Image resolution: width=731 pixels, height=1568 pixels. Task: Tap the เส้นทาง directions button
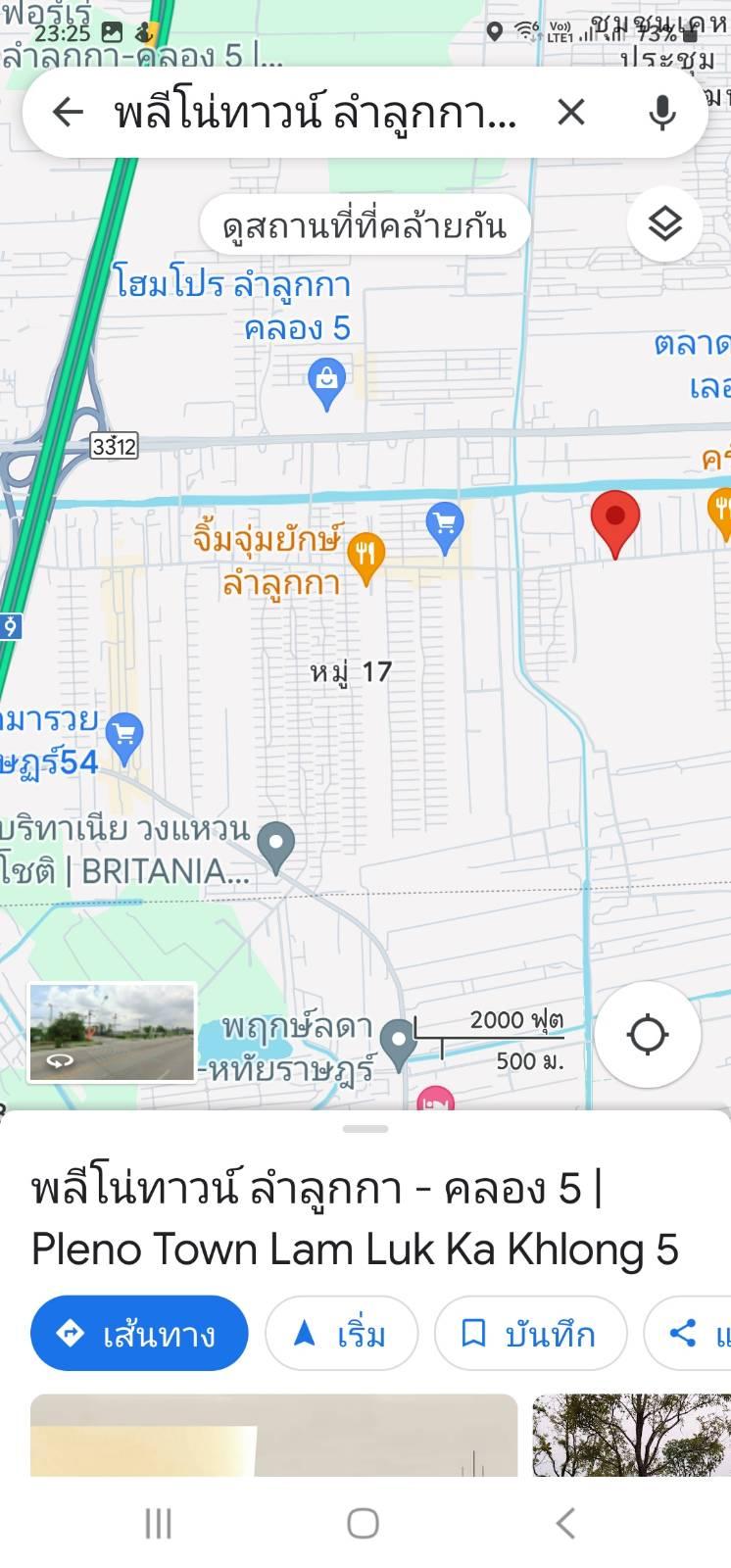(139, 1333)
